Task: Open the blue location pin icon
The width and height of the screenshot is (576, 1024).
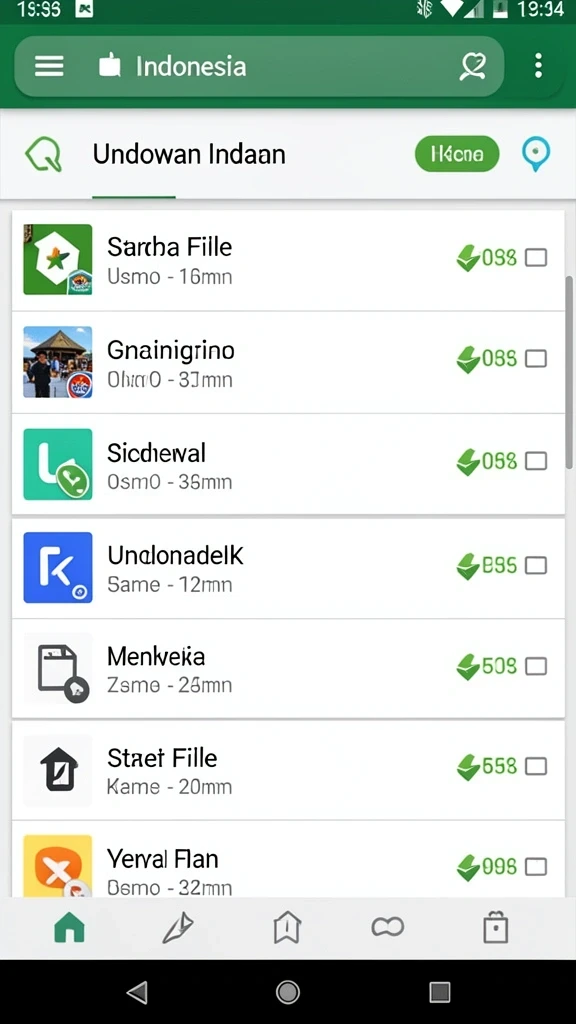Action: 536,155
